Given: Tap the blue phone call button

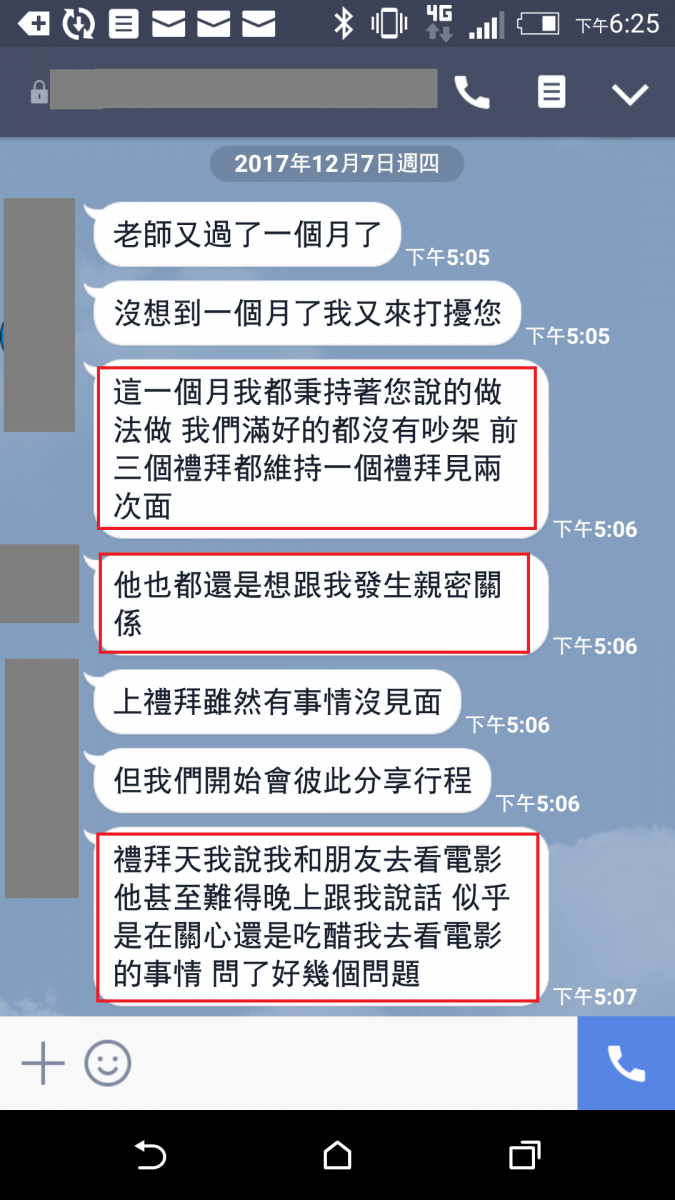Looking at the screenshot, I should tap(626, 1061).
